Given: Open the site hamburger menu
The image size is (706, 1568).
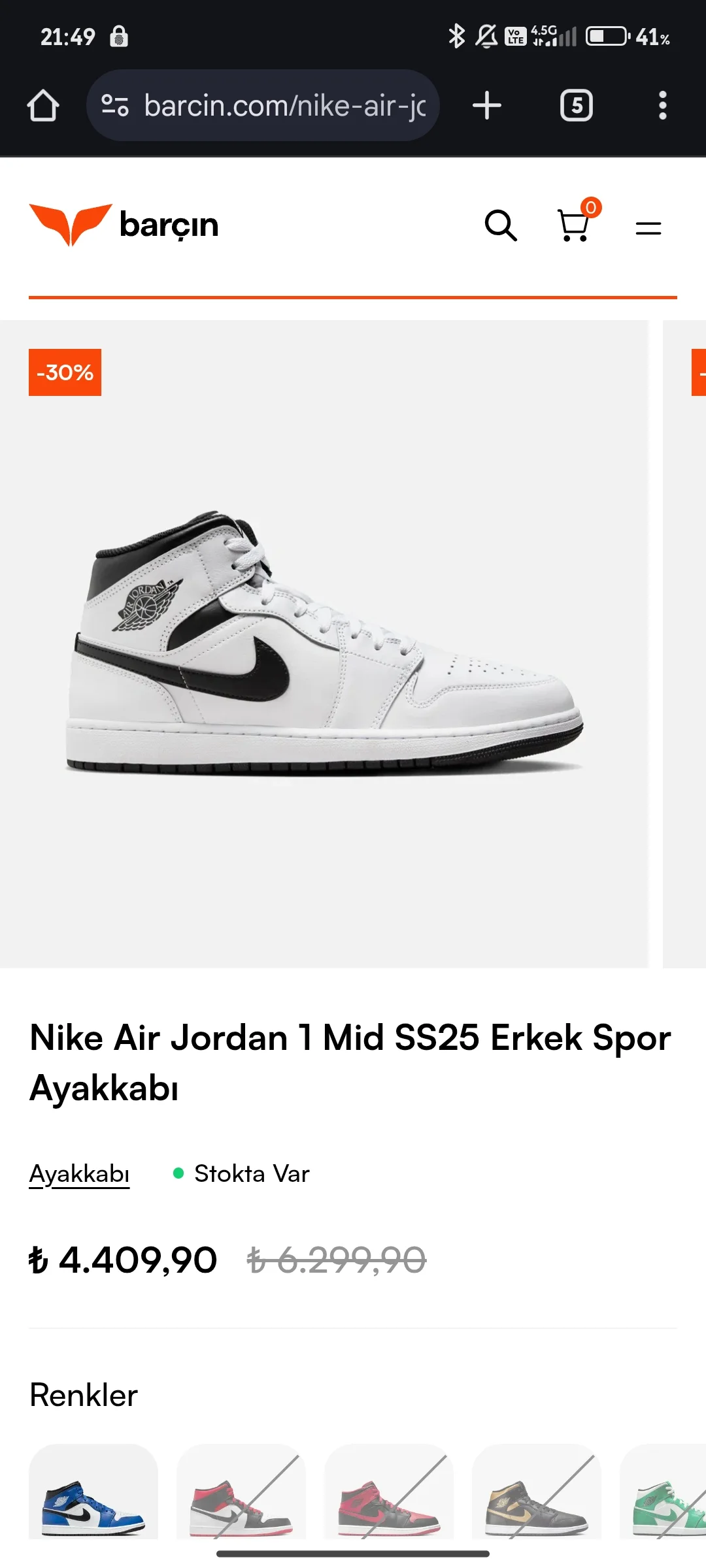Looking at the screenshot, I should tap(648, 228).
